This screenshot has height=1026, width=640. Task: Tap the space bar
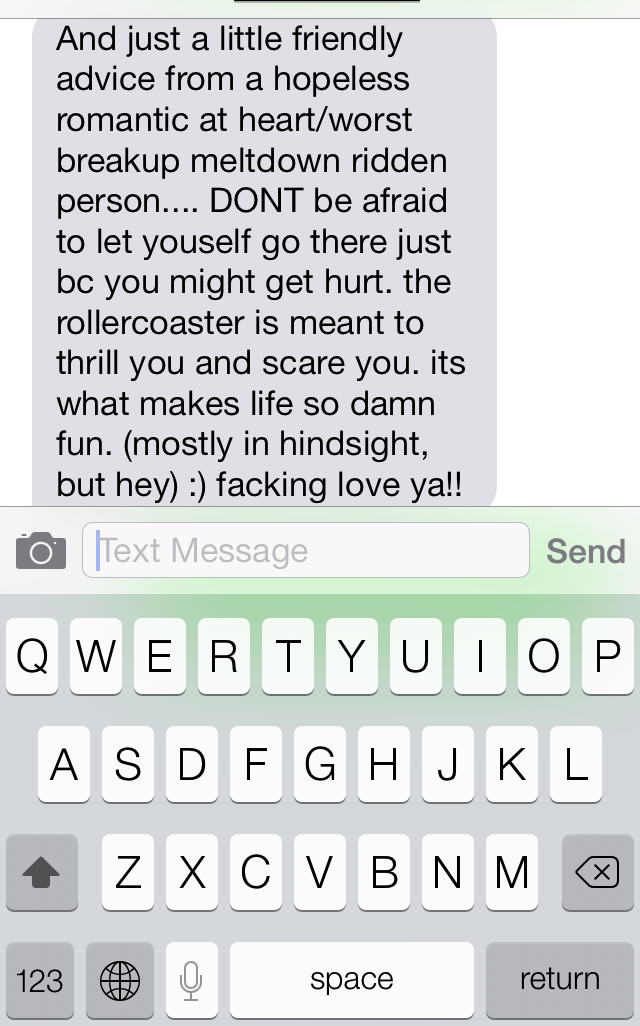(x=351, y=979)
